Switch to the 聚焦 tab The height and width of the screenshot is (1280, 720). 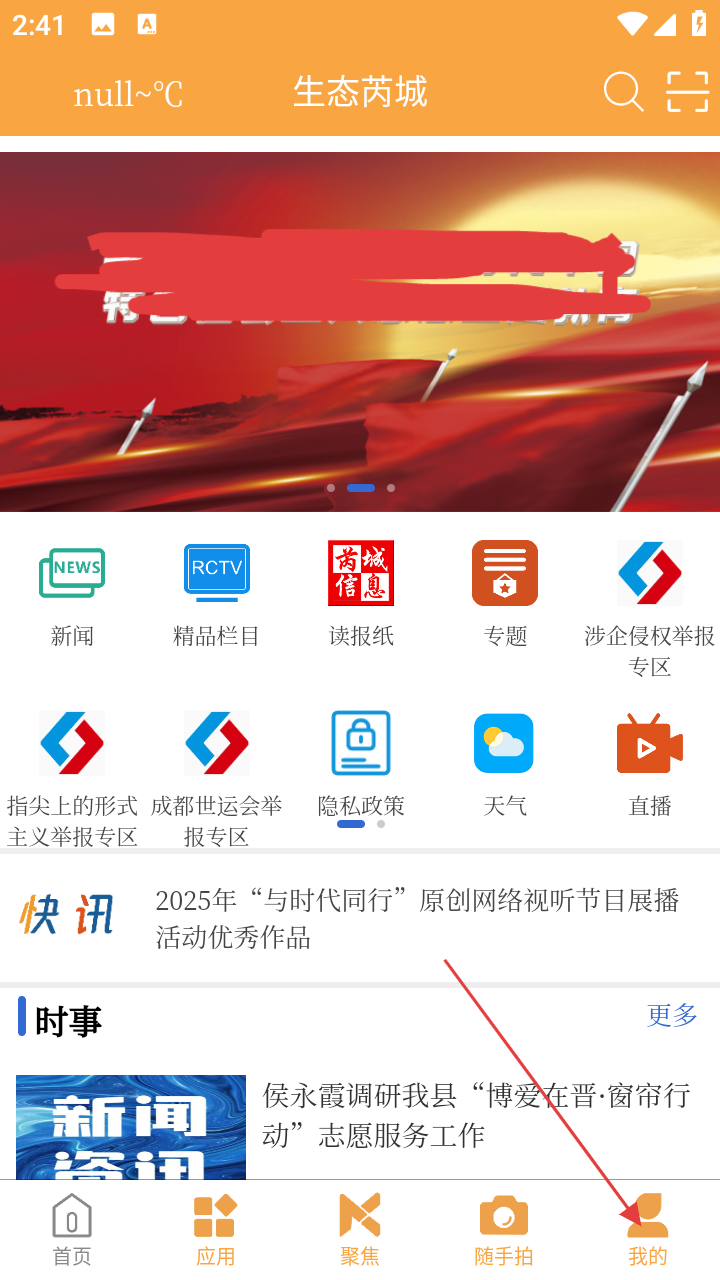coord(360,1230)
